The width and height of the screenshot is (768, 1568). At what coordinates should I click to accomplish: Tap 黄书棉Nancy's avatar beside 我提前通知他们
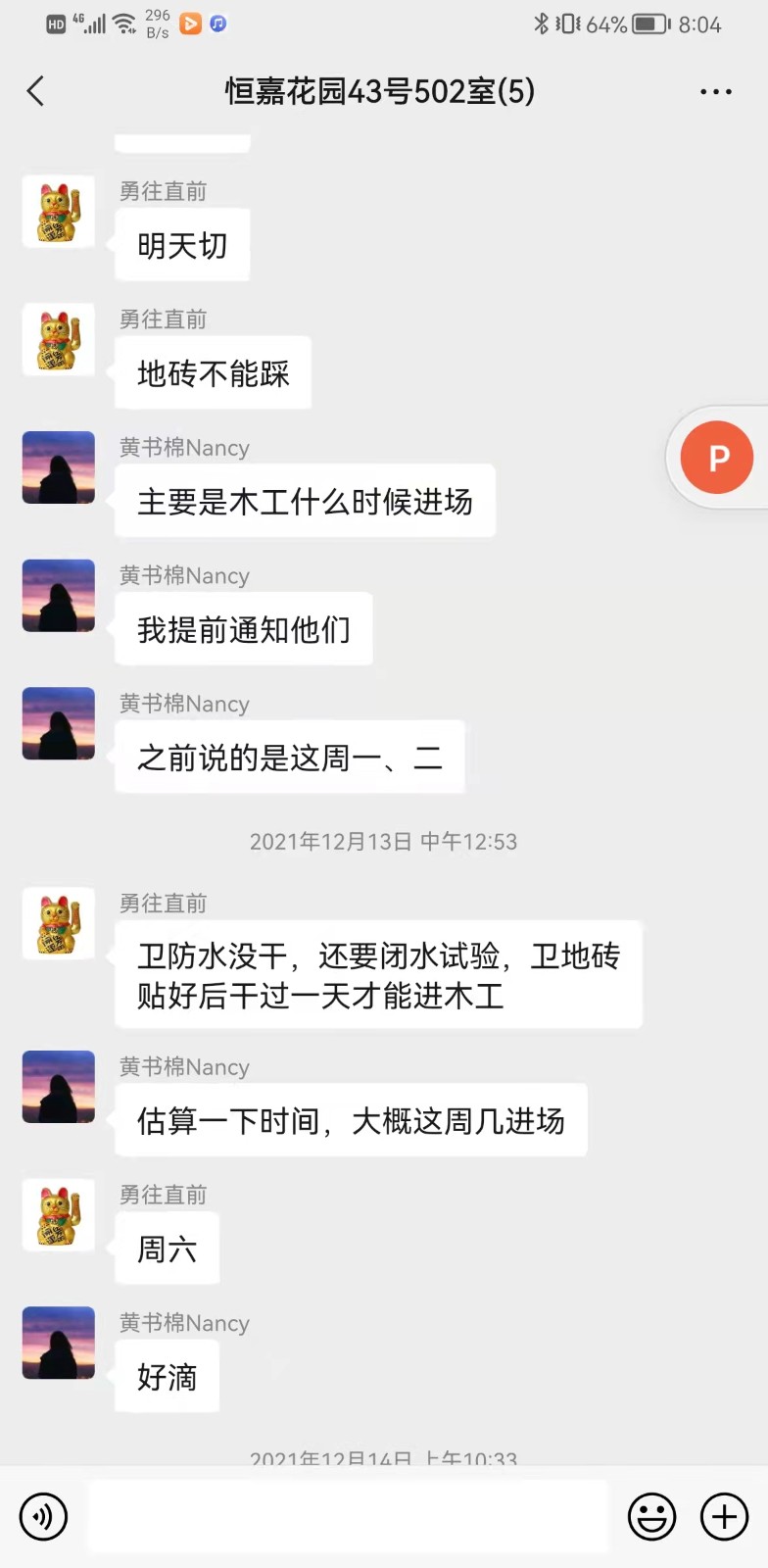[x=59, y=596]
